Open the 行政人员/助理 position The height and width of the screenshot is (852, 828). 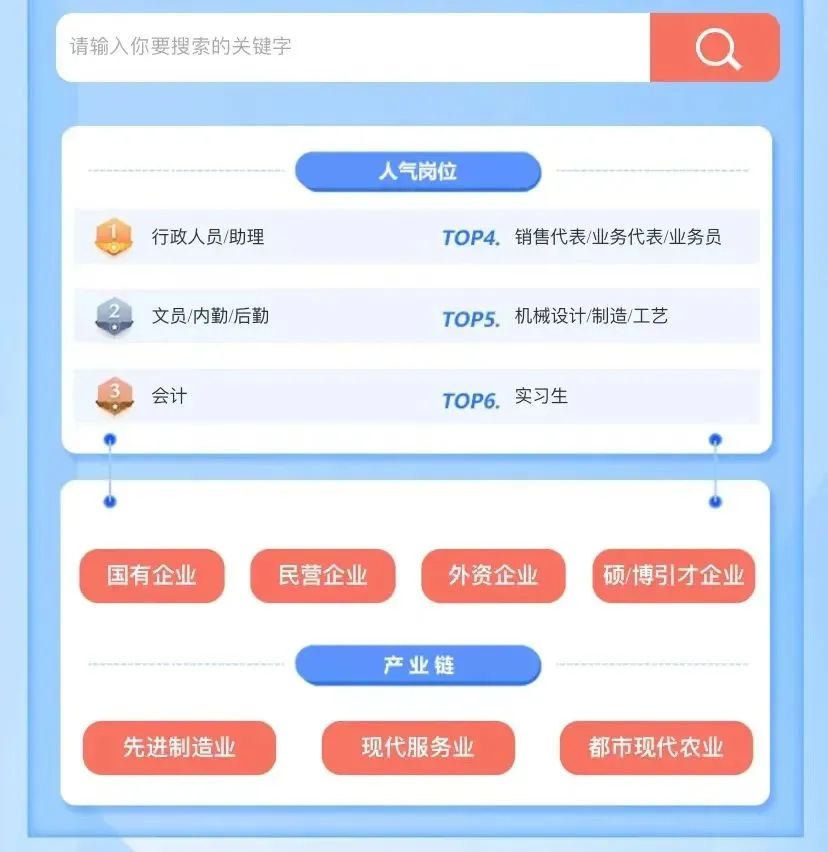click(208, 238)
